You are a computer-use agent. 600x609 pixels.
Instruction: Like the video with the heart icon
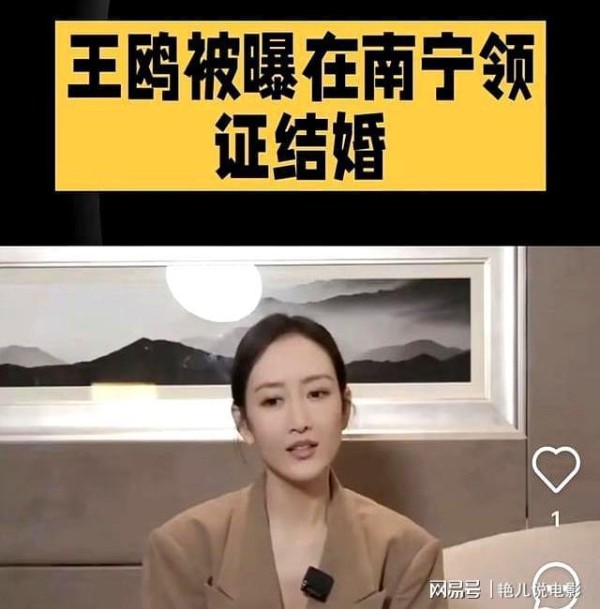click(555, 468)
